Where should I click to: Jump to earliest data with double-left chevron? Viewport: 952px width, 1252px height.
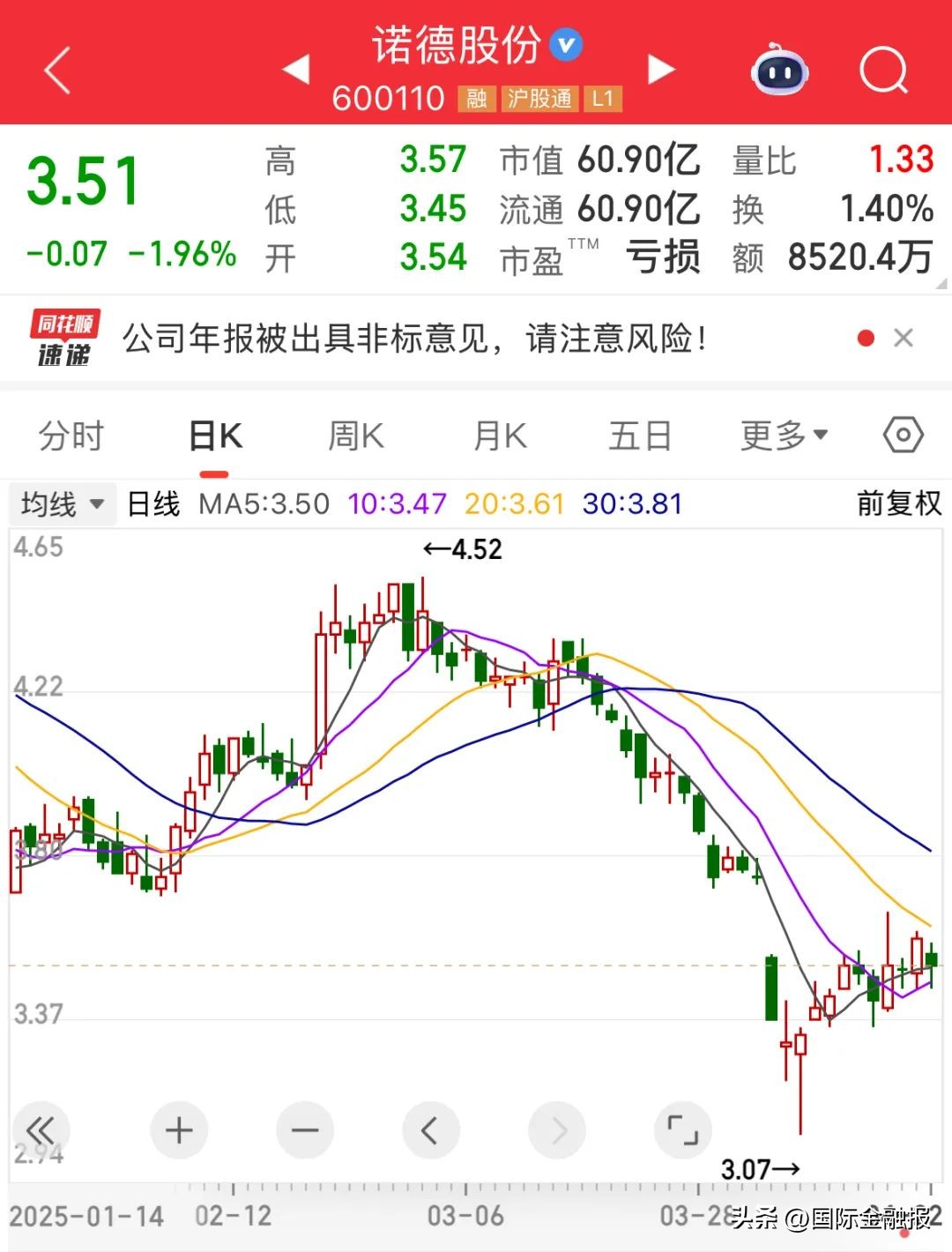pos(41,1129)
